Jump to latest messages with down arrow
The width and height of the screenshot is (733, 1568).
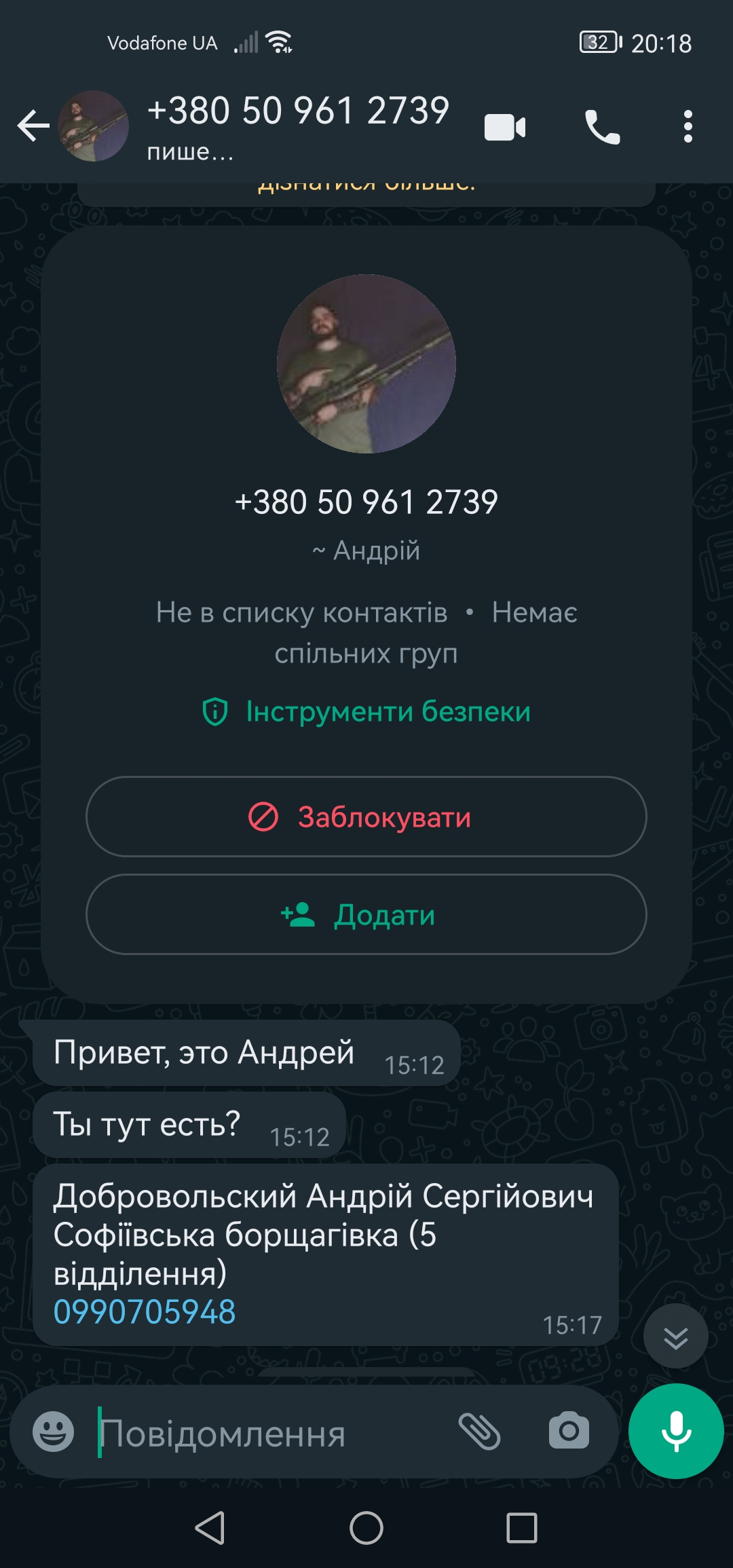tap(675, 1336)
